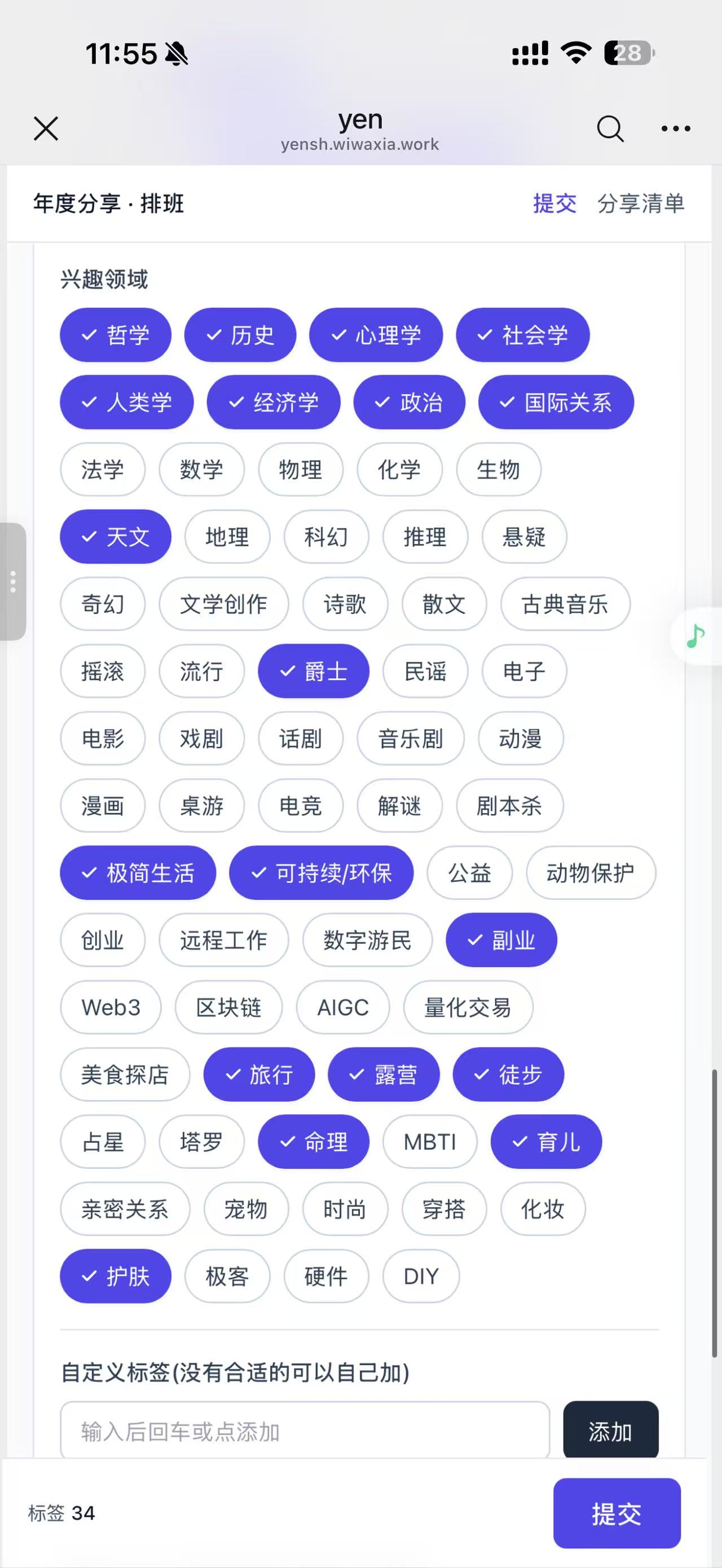Unselect the 爵士 chip
The image size is (722, 1568).
(314, 672)
